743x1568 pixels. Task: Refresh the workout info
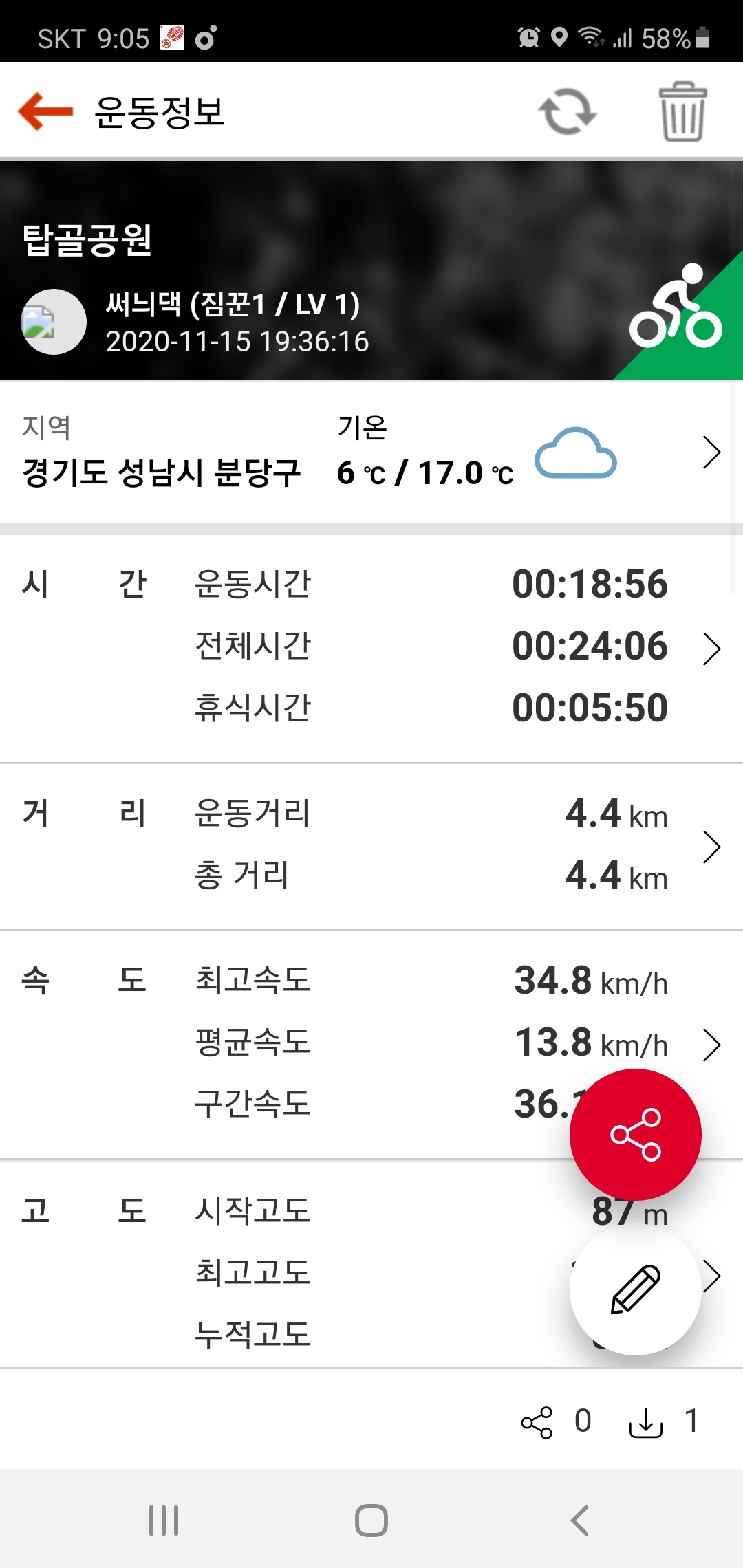pos(568,112)
